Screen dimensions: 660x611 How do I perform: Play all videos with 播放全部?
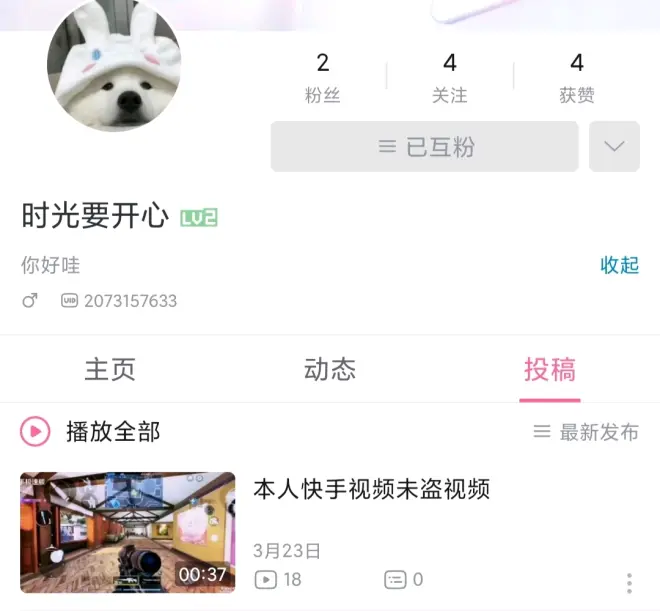click(92, 431)
